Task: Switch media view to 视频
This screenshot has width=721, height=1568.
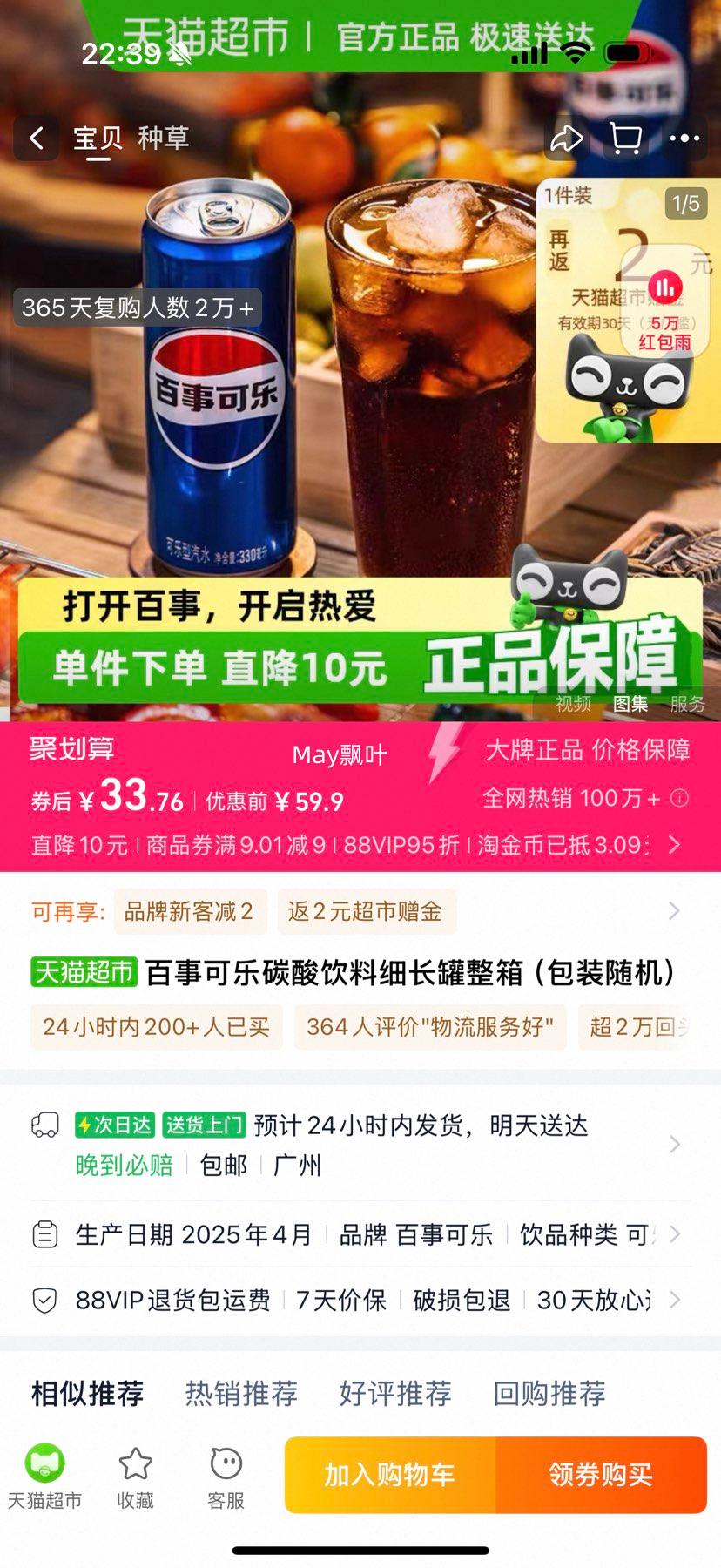Action: 573,705
